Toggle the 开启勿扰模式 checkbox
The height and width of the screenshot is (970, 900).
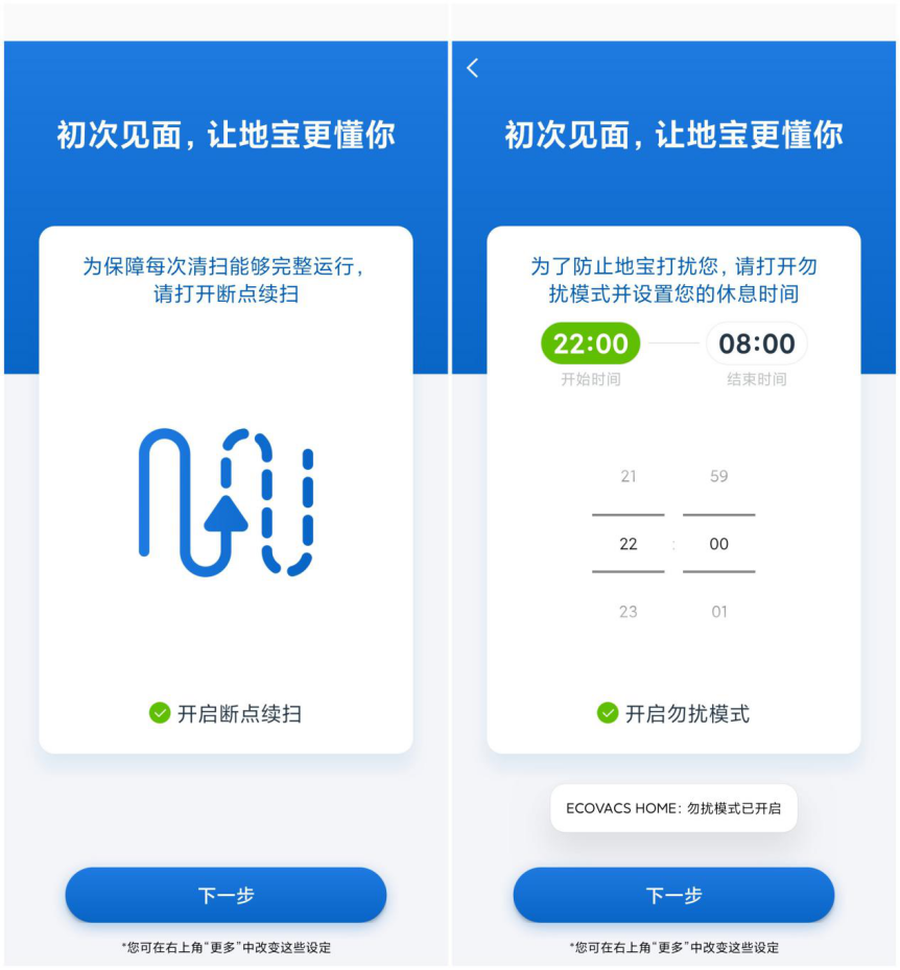point(608,713)
